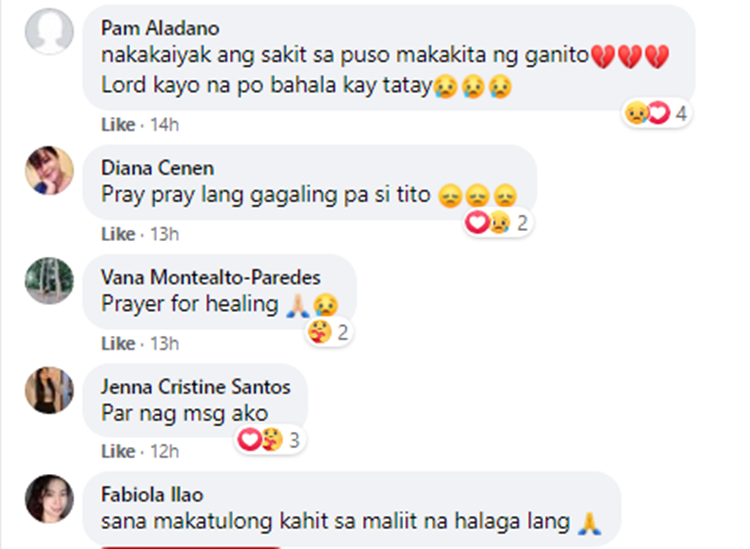Like Jenna Cristine Santos' comment
This screenshot has height=549, width=750.
point(117,451)
